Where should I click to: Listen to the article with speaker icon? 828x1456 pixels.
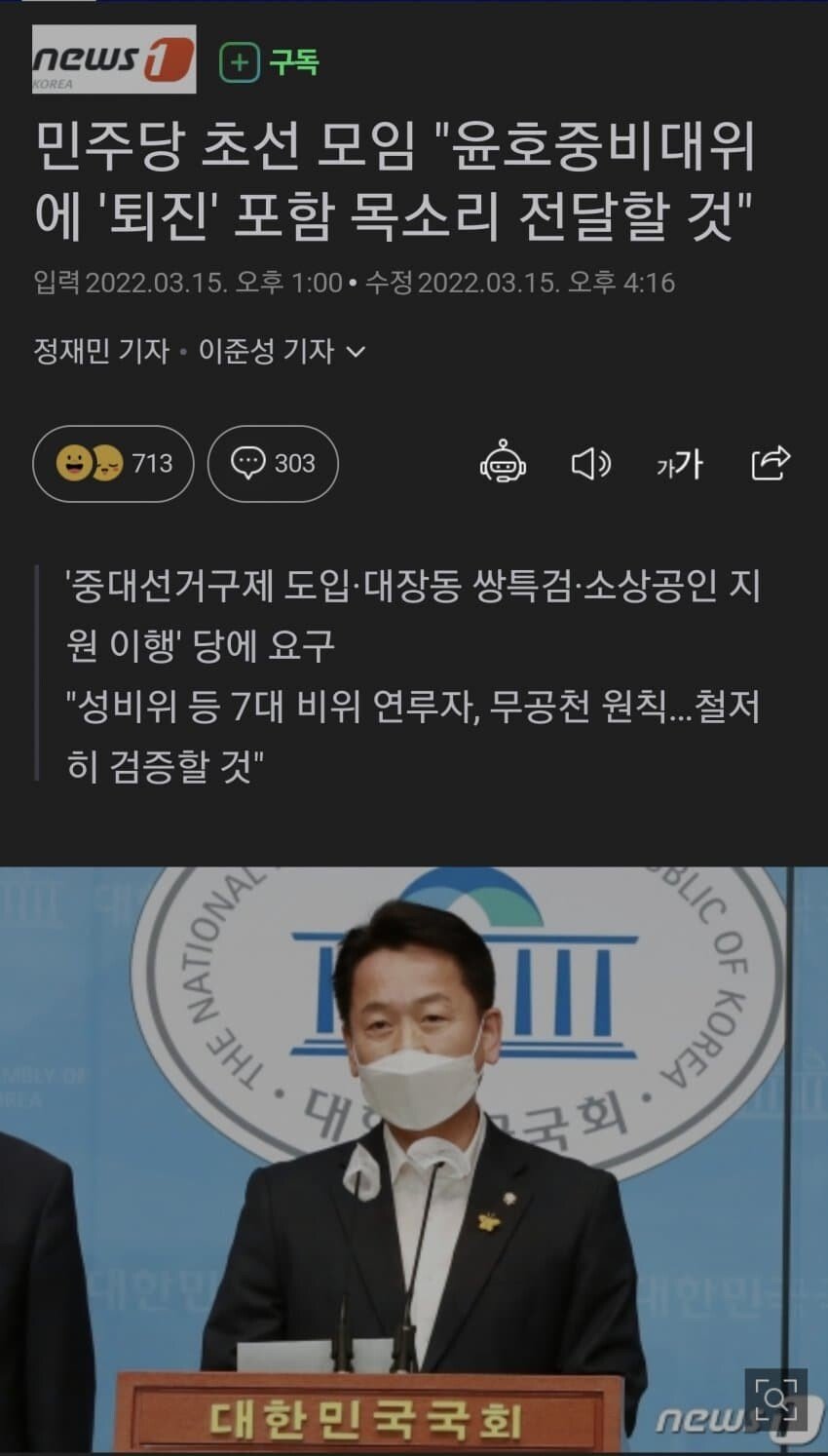click(590, 463)
